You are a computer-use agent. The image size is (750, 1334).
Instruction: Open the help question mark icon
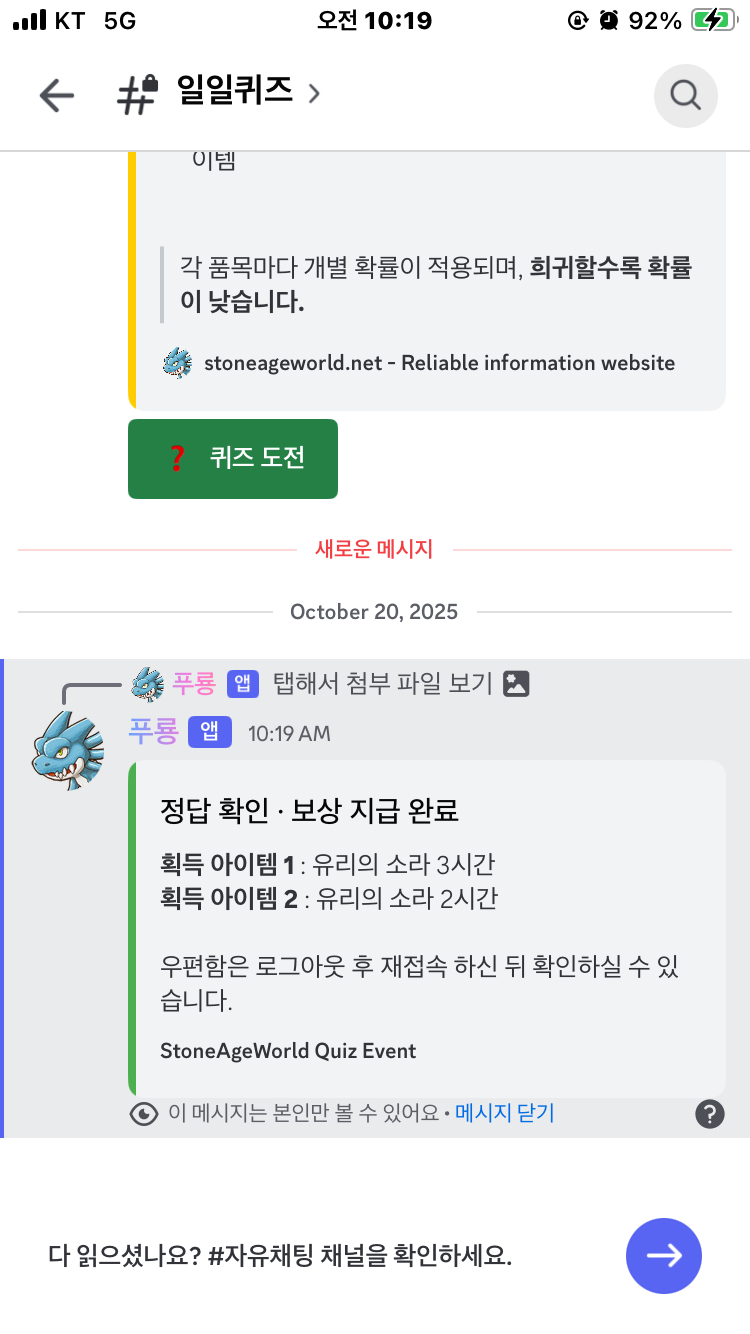[709, 1113]
